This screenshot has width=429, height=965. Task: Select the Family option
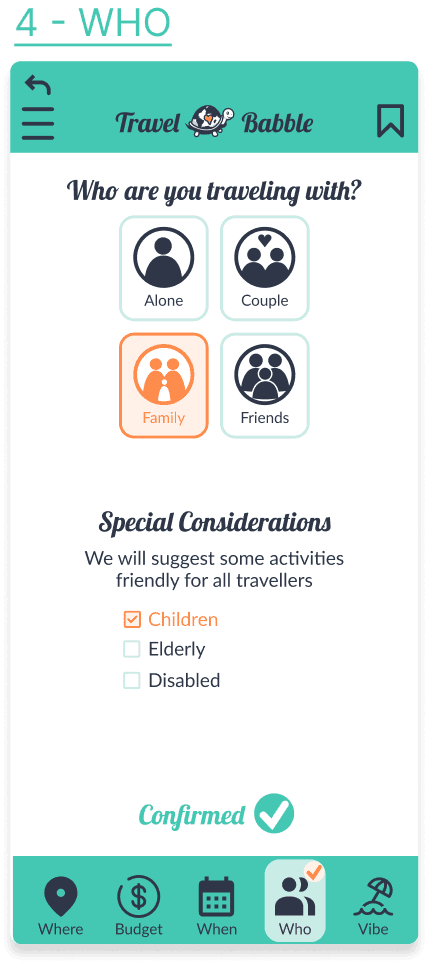click(x=164, y=385)
